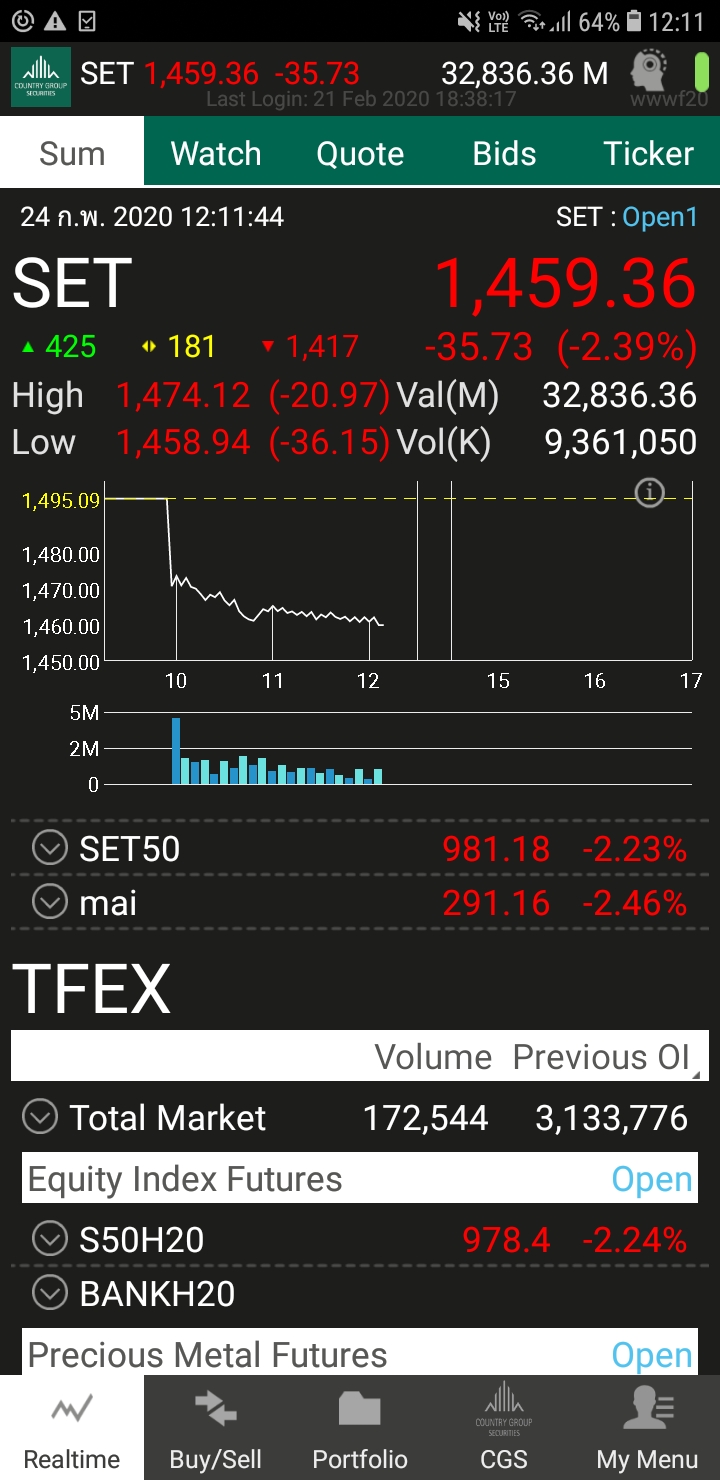
Task: Tap the chart info icon
Action: (x=650, y=492)
